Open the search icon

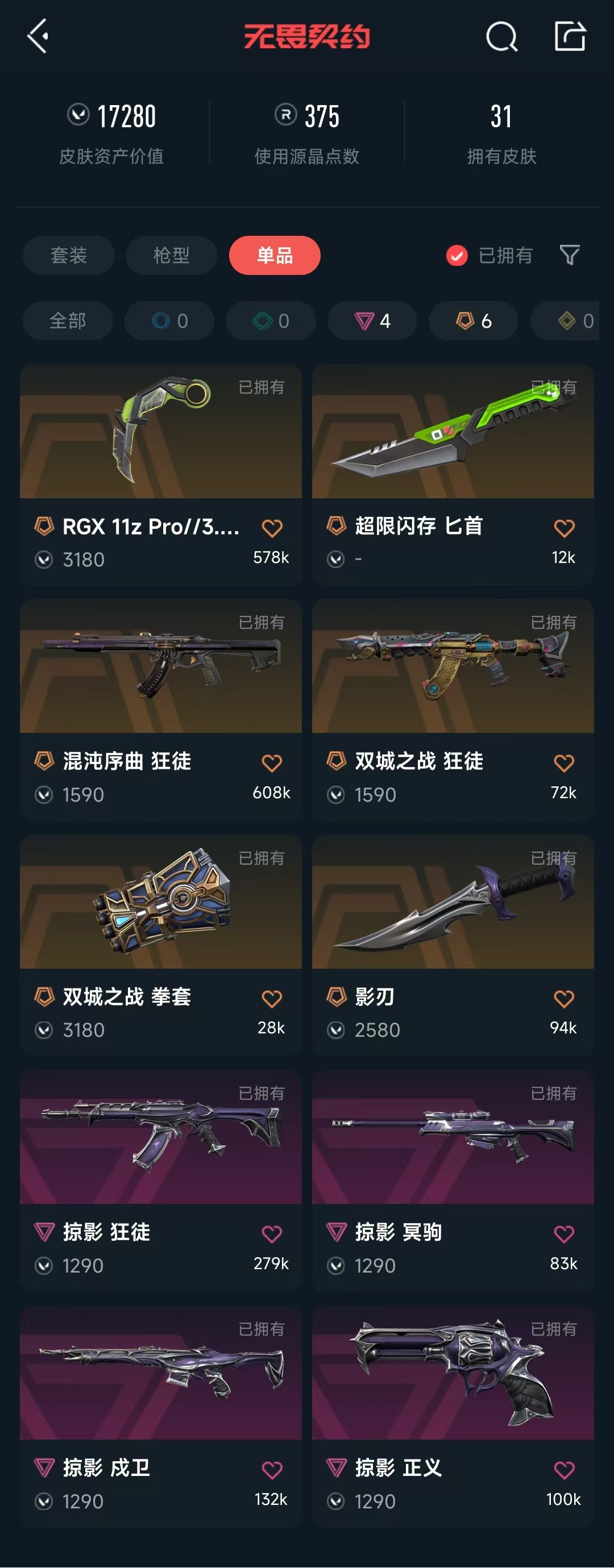pyautogui.click(x=501, y=37)
